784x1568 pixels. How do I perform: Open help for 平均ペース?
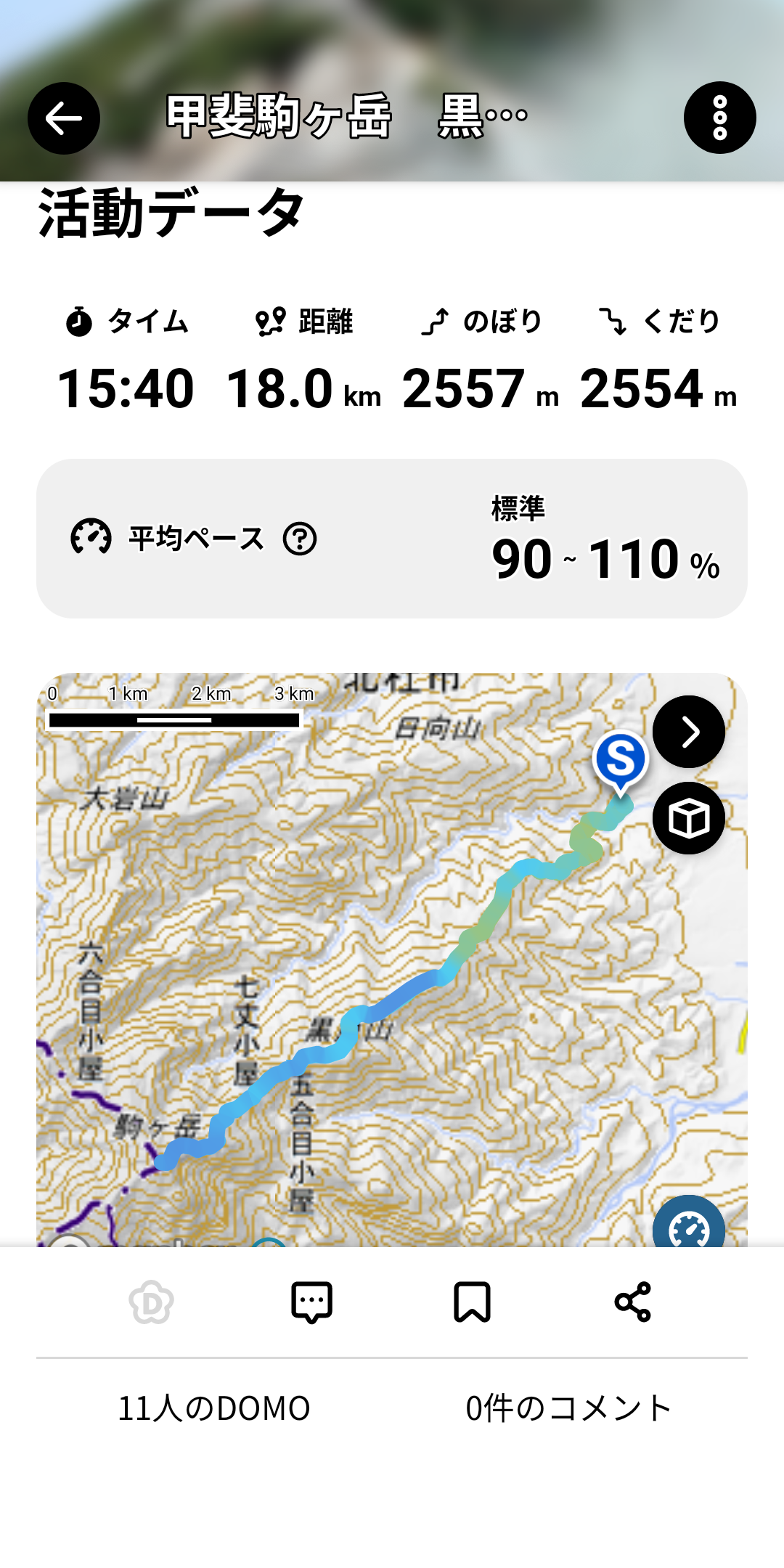coord(300,539)
